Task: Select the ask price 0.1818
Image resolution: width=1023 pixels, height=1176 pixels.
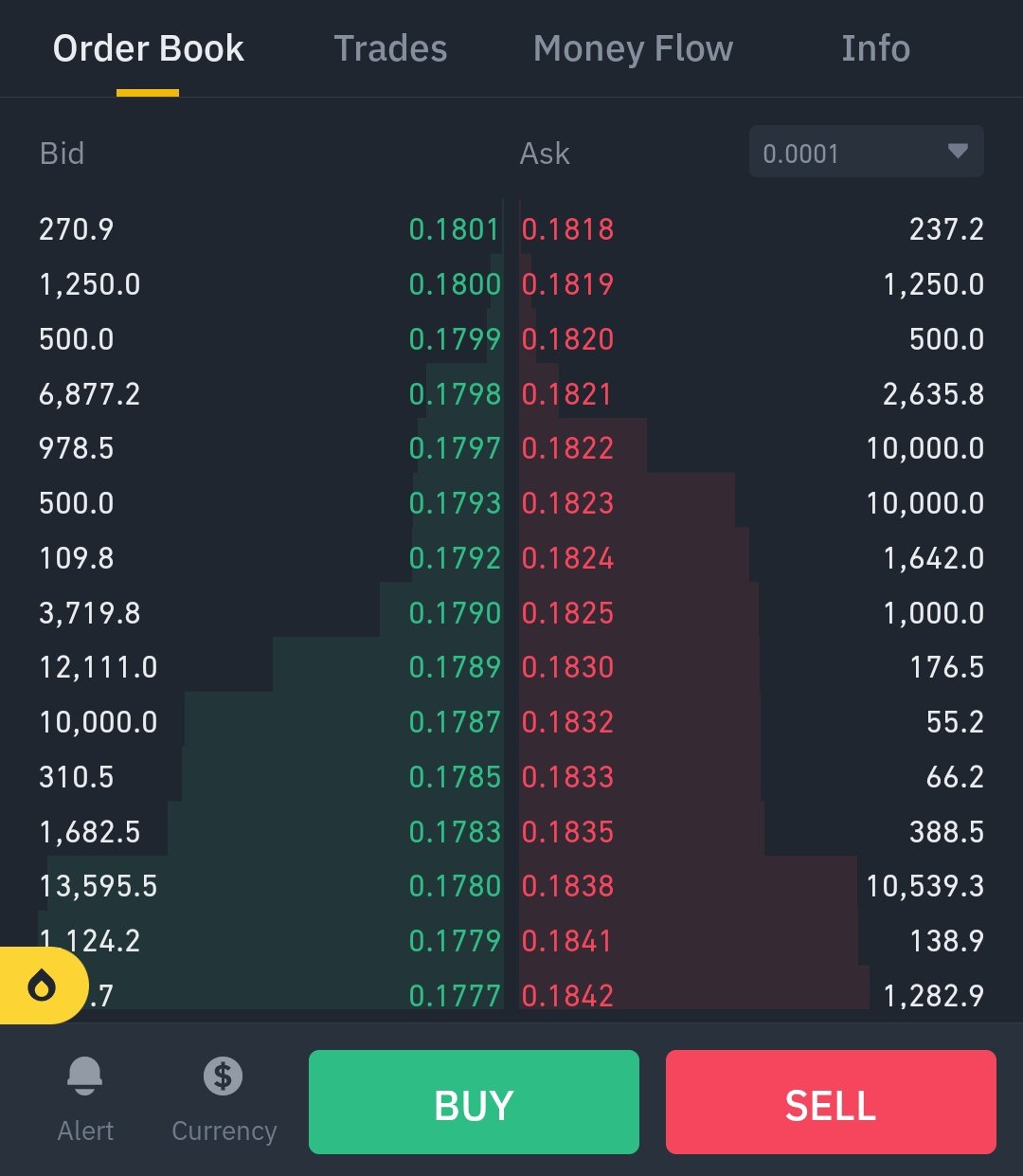Action: 567,229
